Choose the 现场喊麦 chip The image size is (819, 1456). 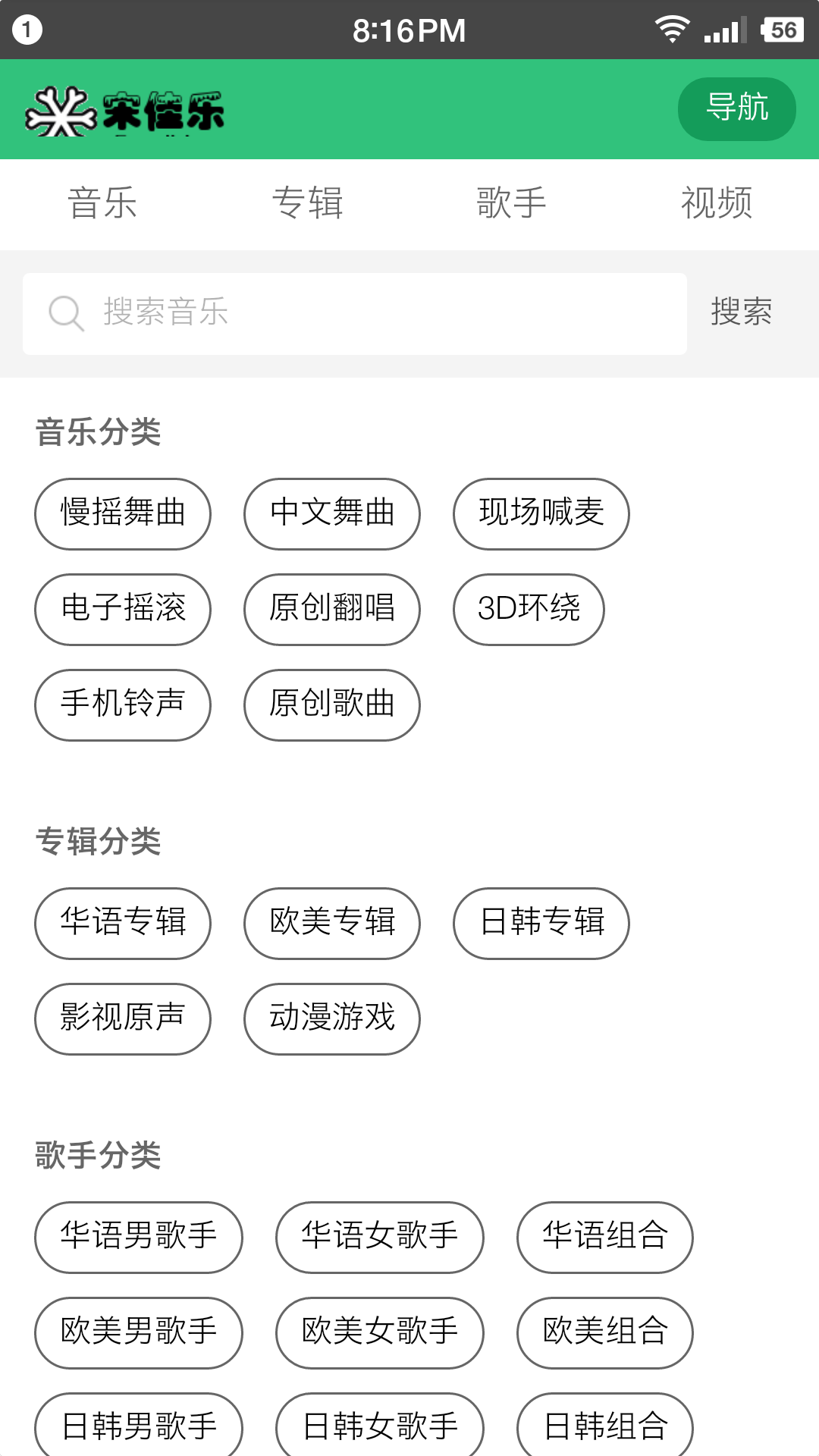541,513
